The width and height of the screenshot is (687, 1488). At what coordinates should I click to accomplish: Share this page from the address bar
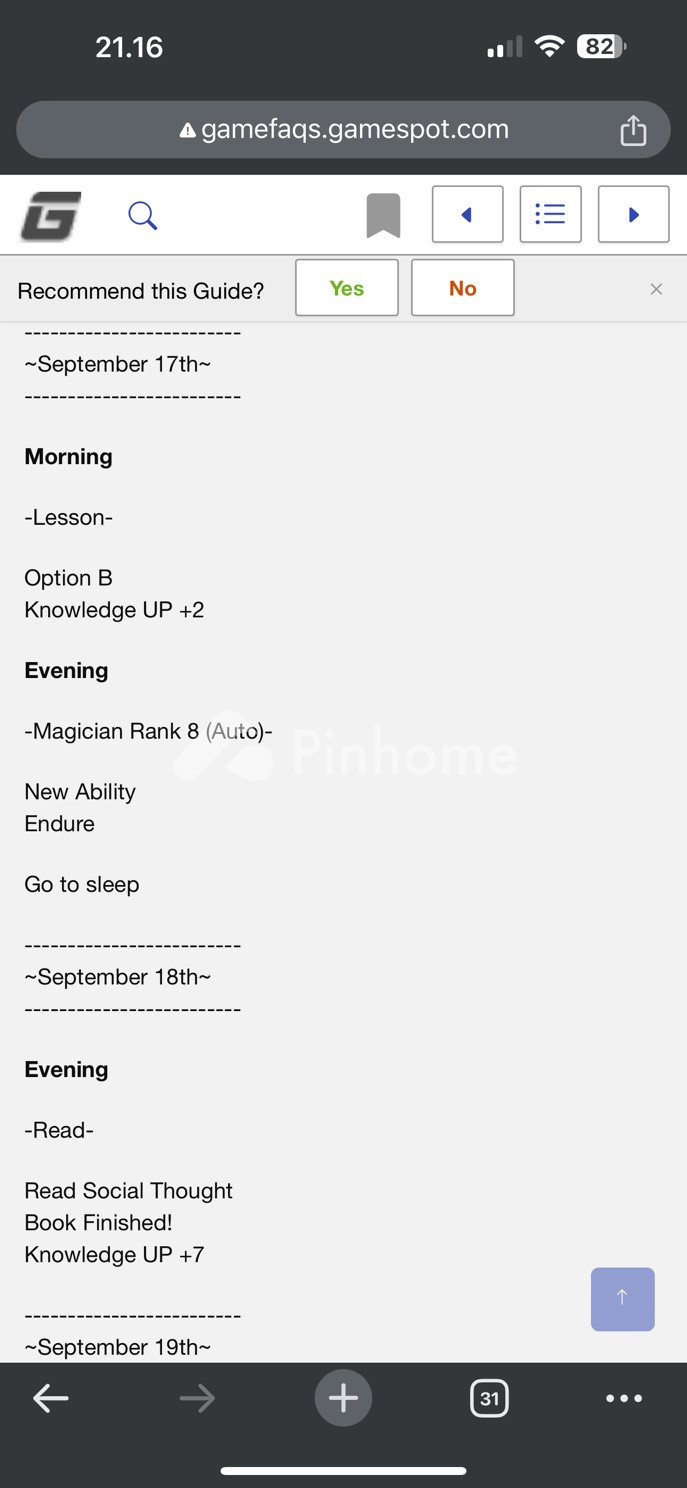pos(633,130)
